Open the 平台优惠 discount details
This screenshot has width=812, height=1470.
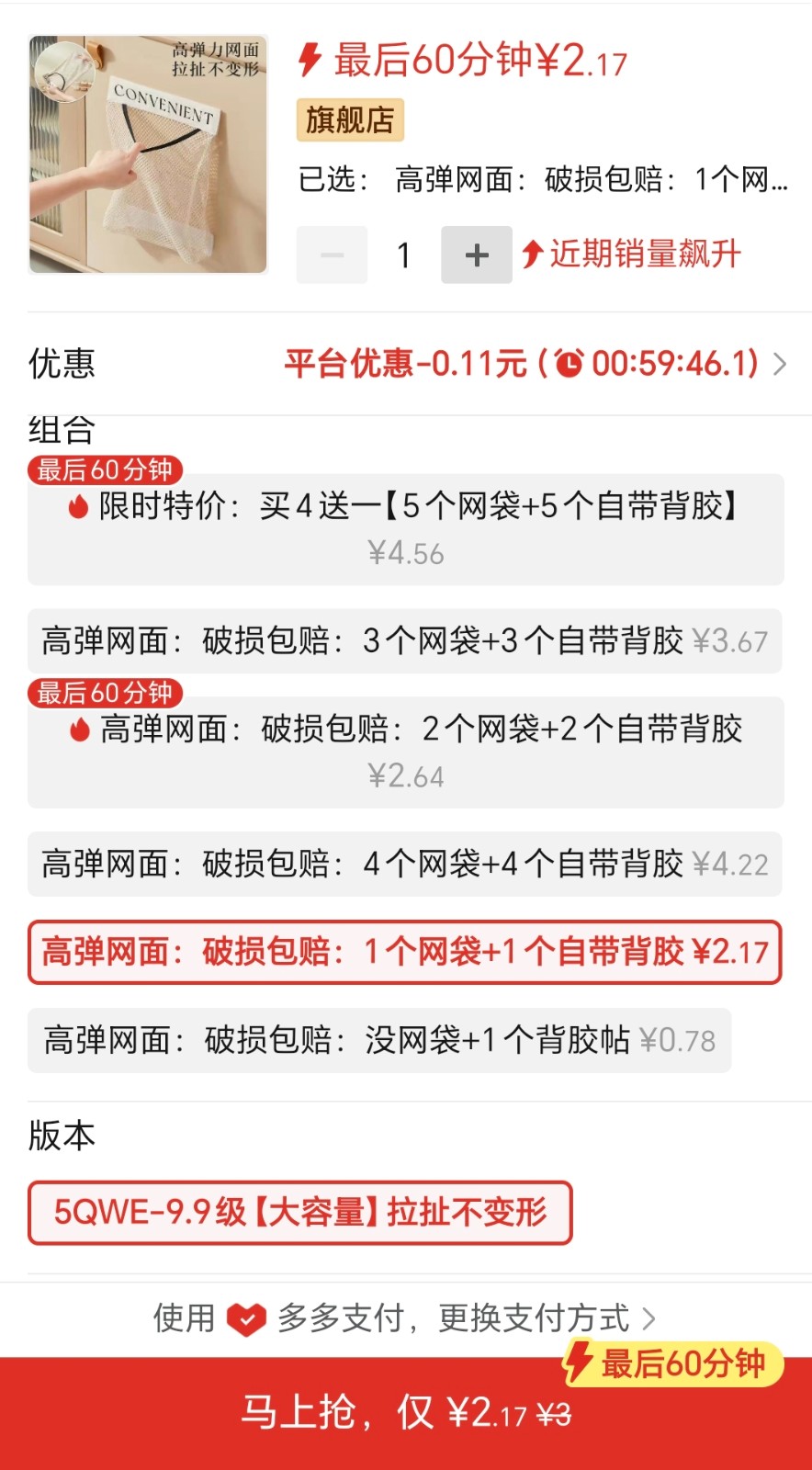[535, 364]
